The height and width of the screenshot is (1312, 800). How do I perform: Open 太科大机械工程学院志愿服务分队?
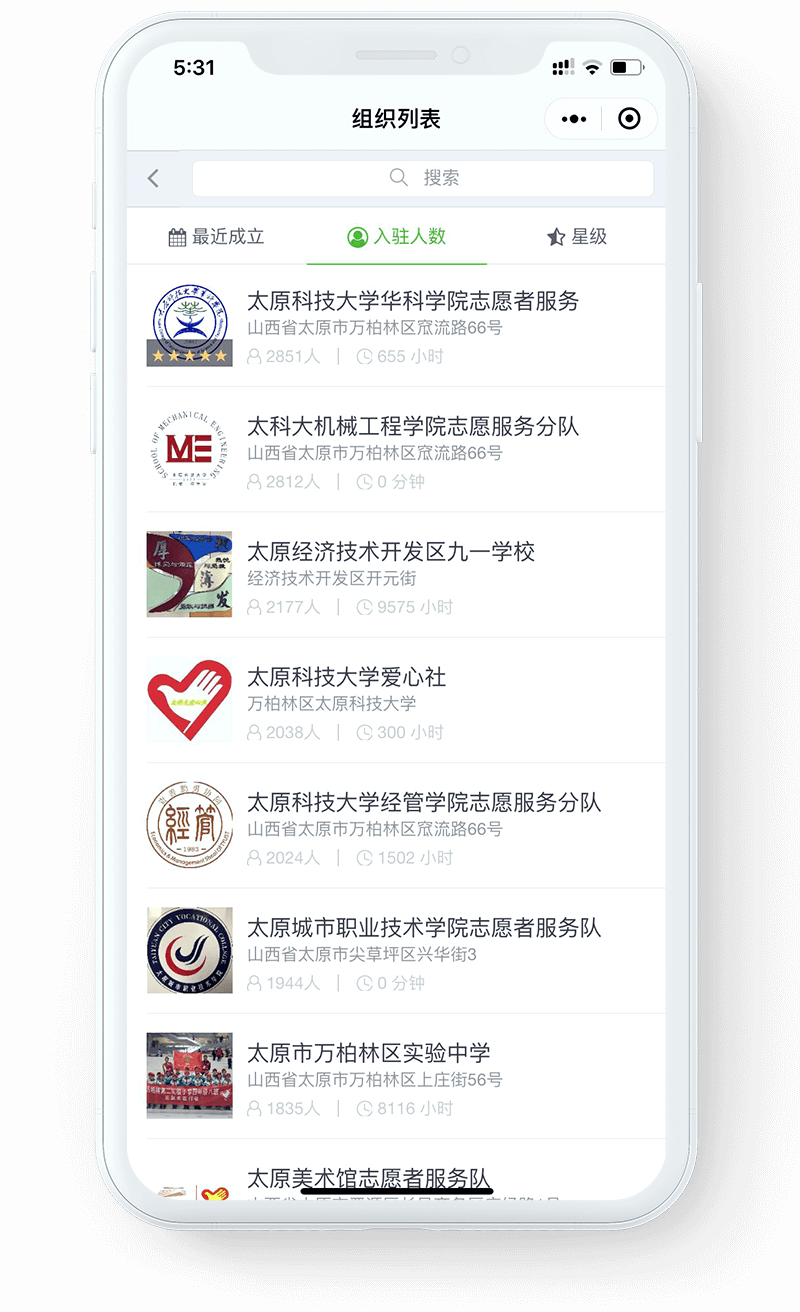pyautogui.click(x=396, y=450)
